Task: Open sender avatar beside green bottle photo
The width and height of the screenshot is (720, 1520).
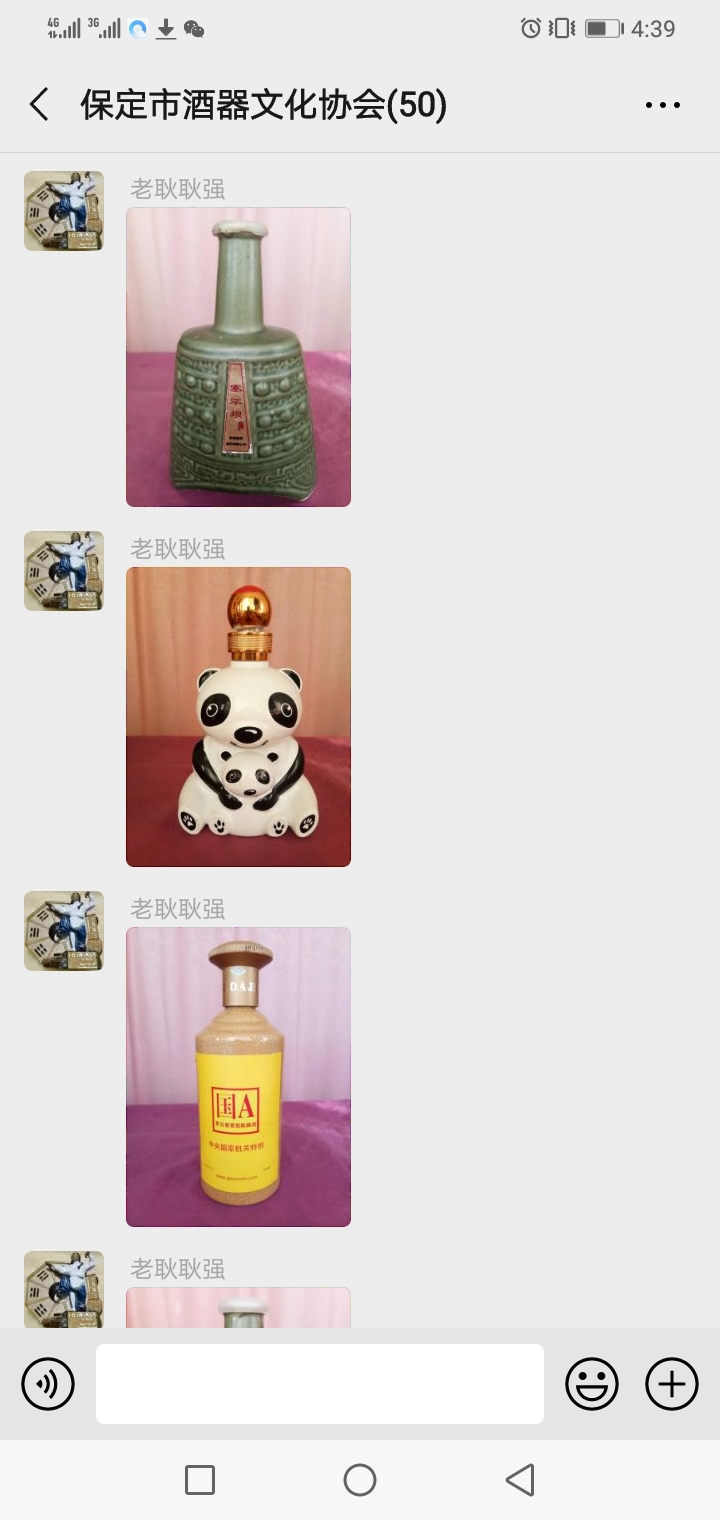Action: point(64,211)
